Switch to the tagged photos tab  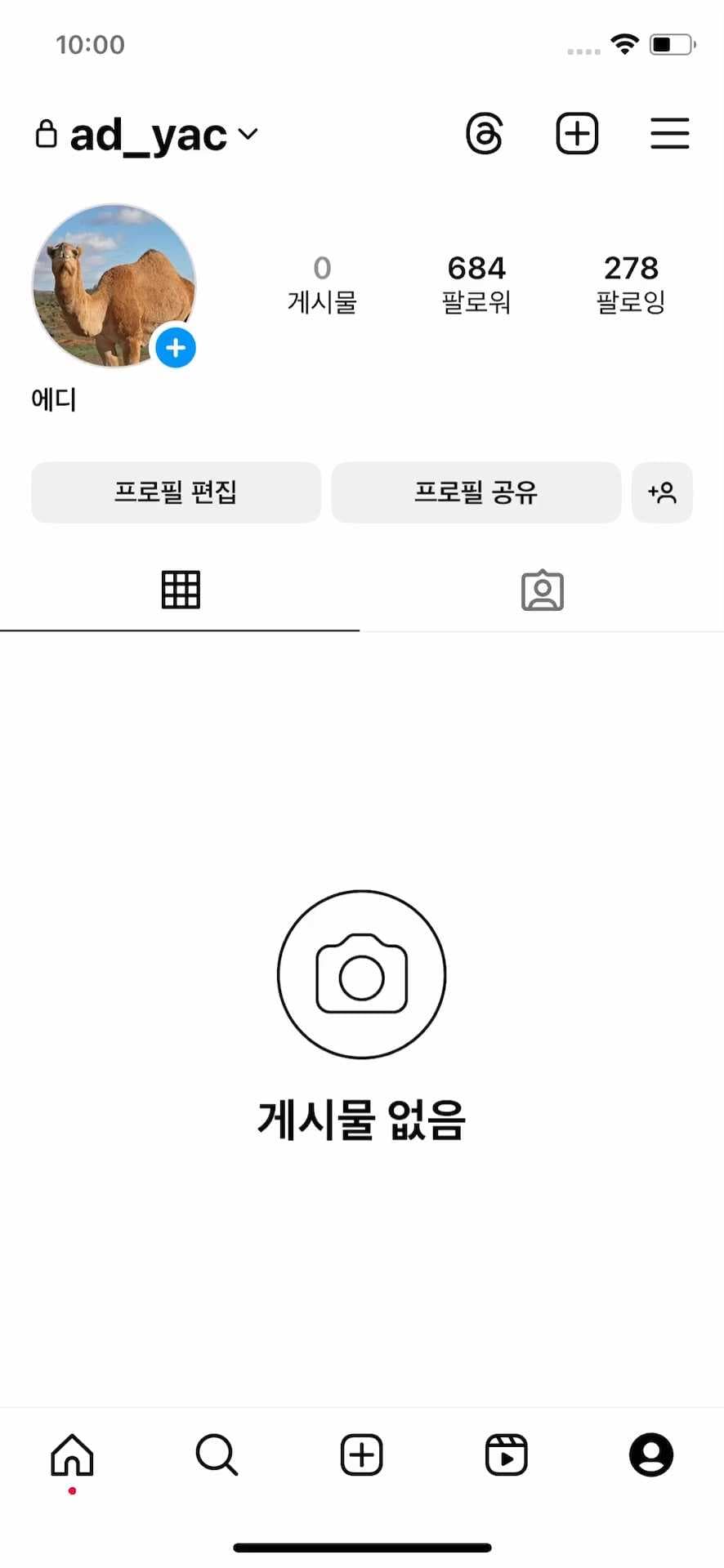click(542, 590)
